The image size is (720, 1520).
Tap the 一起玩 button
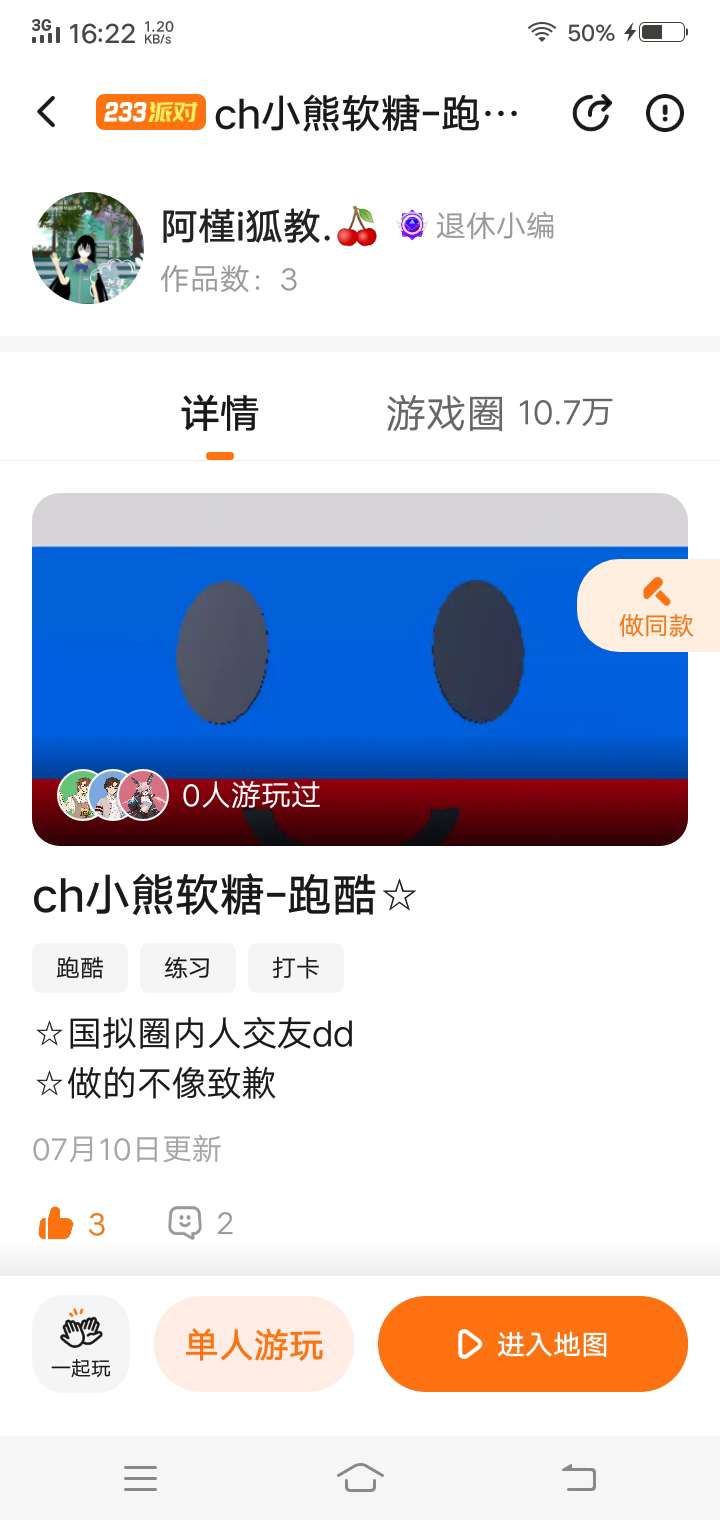coord(81,1344)
